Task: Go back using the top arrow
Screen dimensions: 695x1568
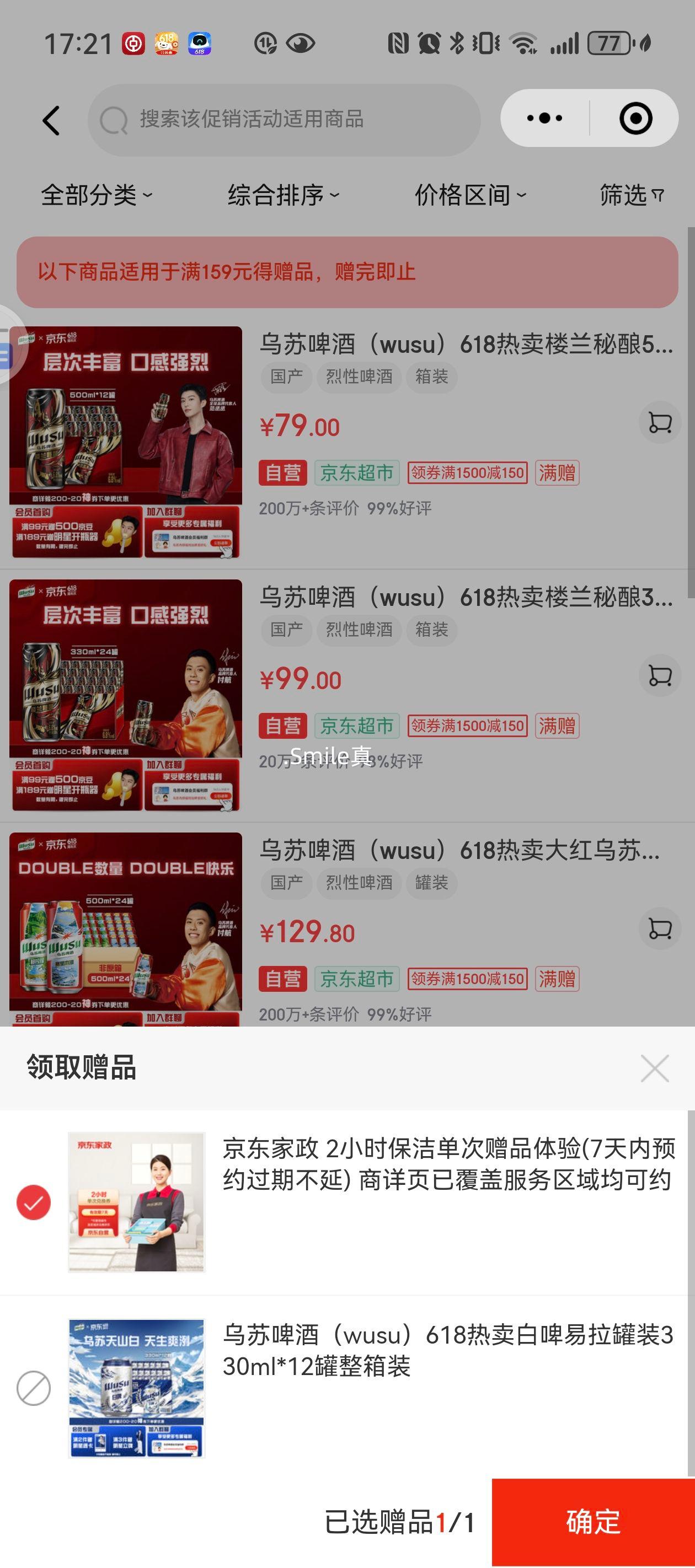Action: coord(52,120)
